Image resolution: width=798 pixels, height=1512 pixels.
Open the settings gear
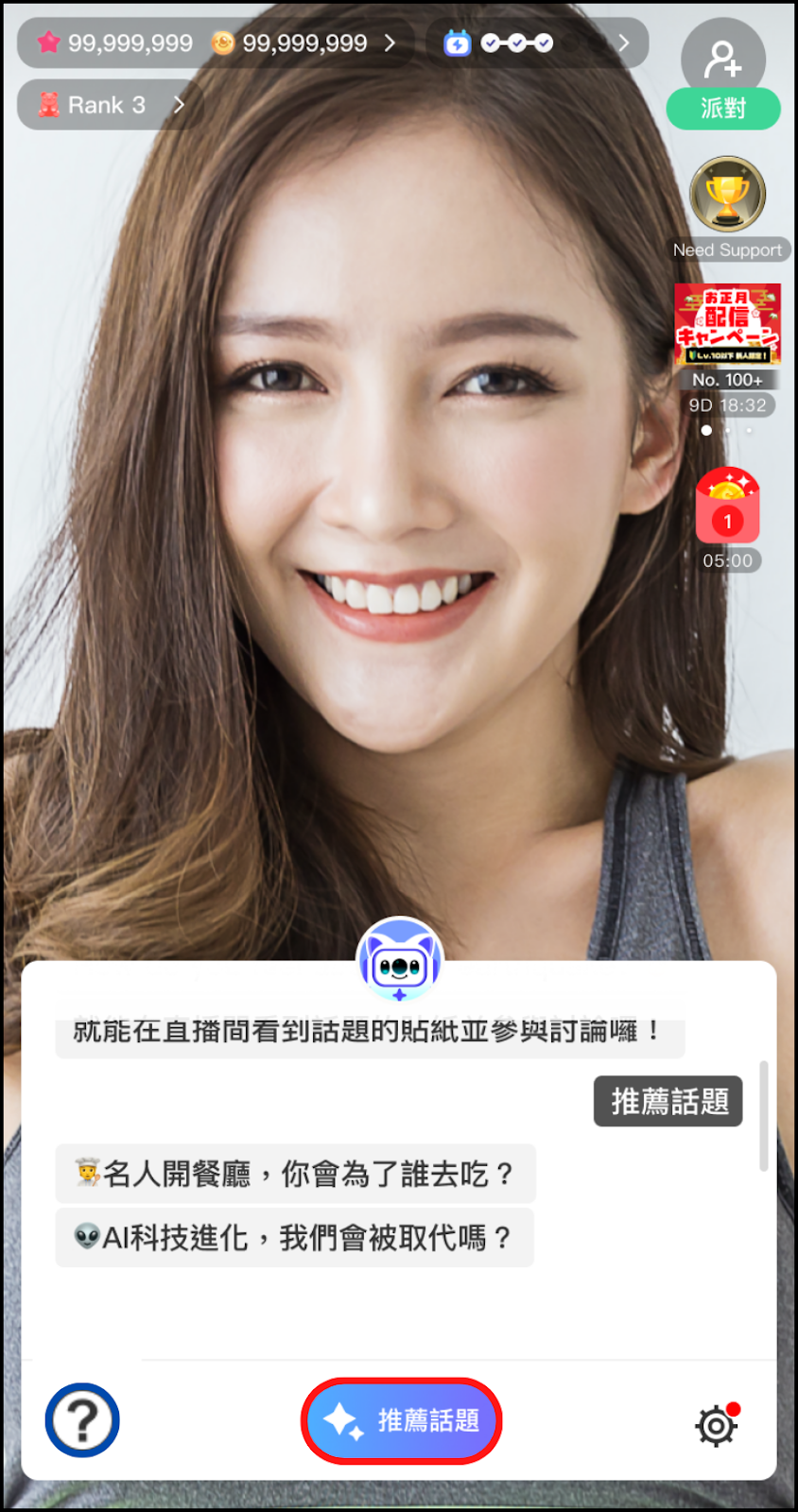pyautogui.click(x=717, y=1425)
